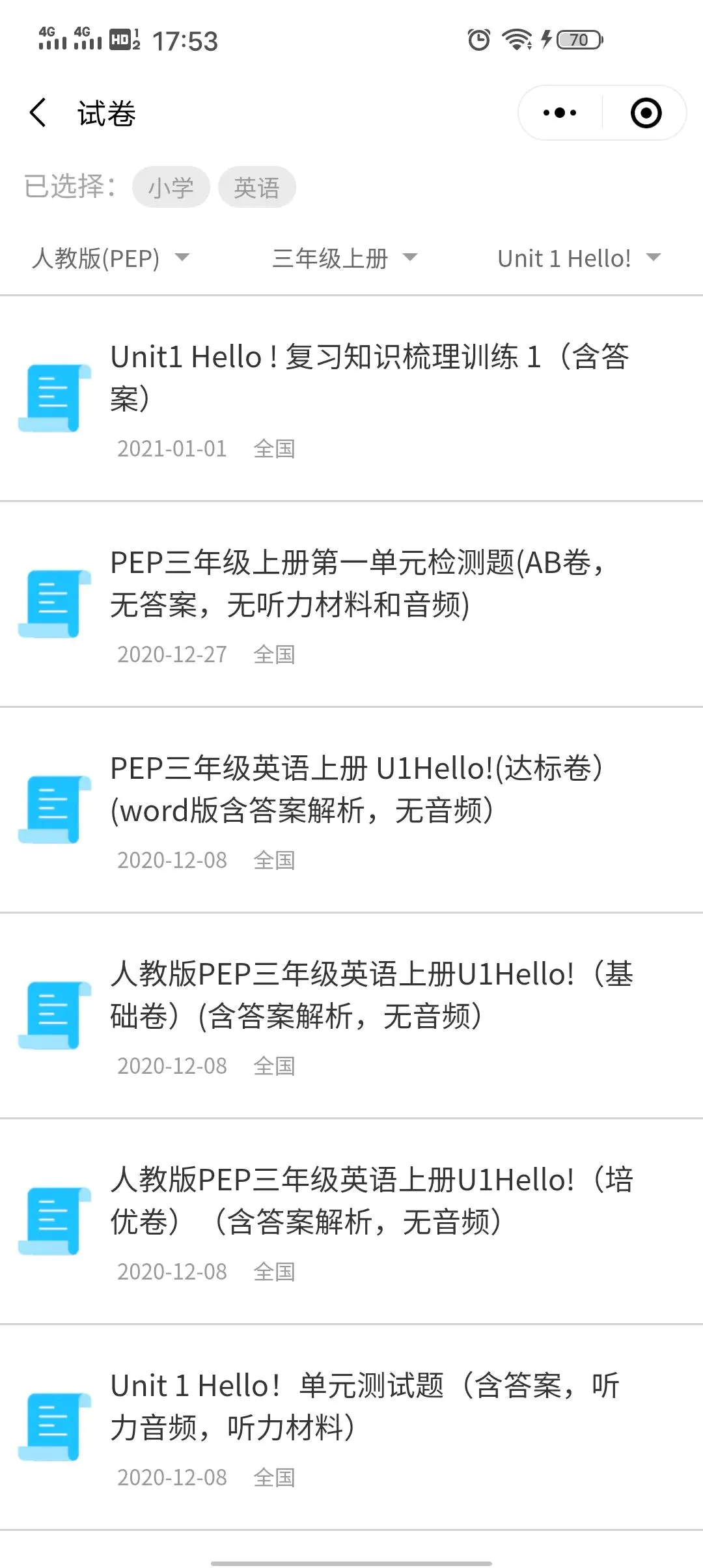Tap the 小学 selected chip
The height and width of the screenshot is (1568, 703).
(171, 188)
